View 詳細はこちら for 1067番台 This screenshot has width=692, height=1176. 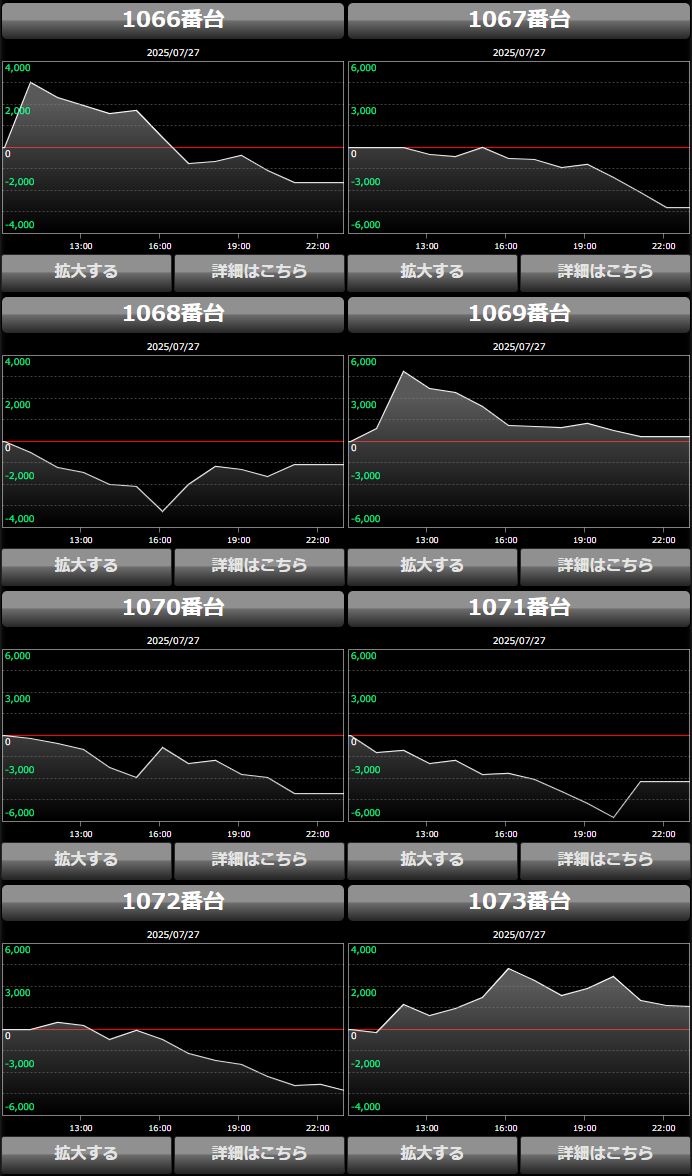click(606, 273)
